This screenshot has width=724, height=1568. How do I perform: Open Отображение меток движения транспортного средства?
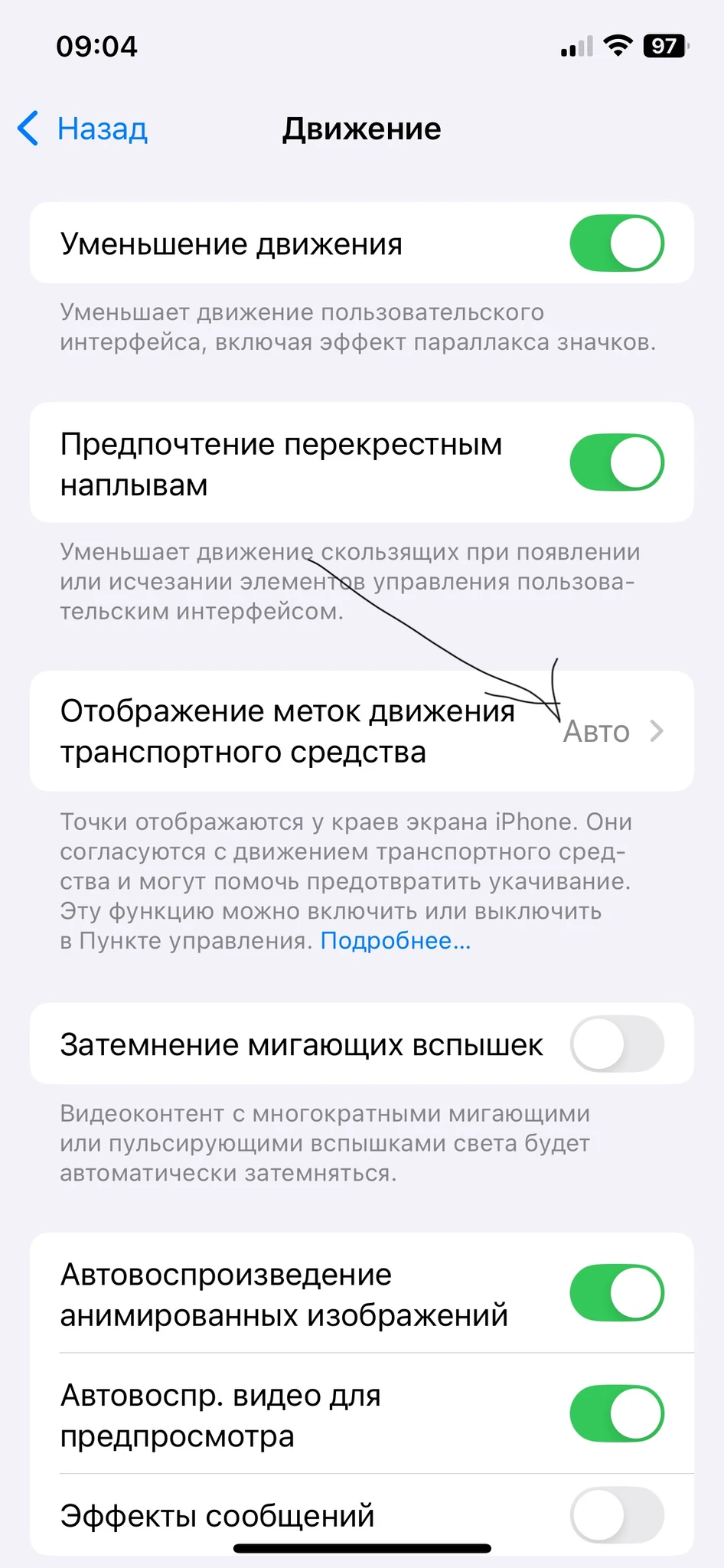pos(361,731)
